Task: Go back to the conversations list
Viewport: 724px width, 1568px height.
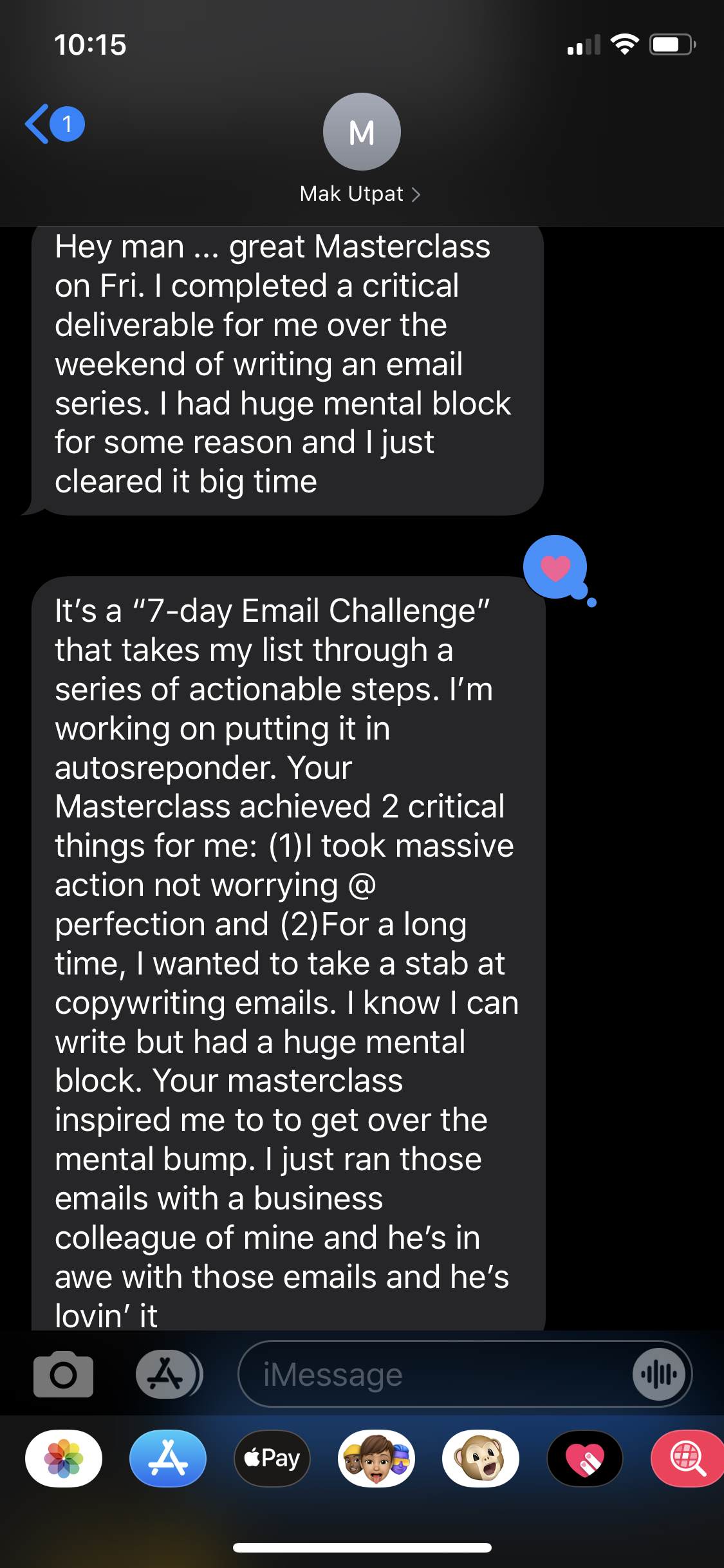Action: point(53,124)
